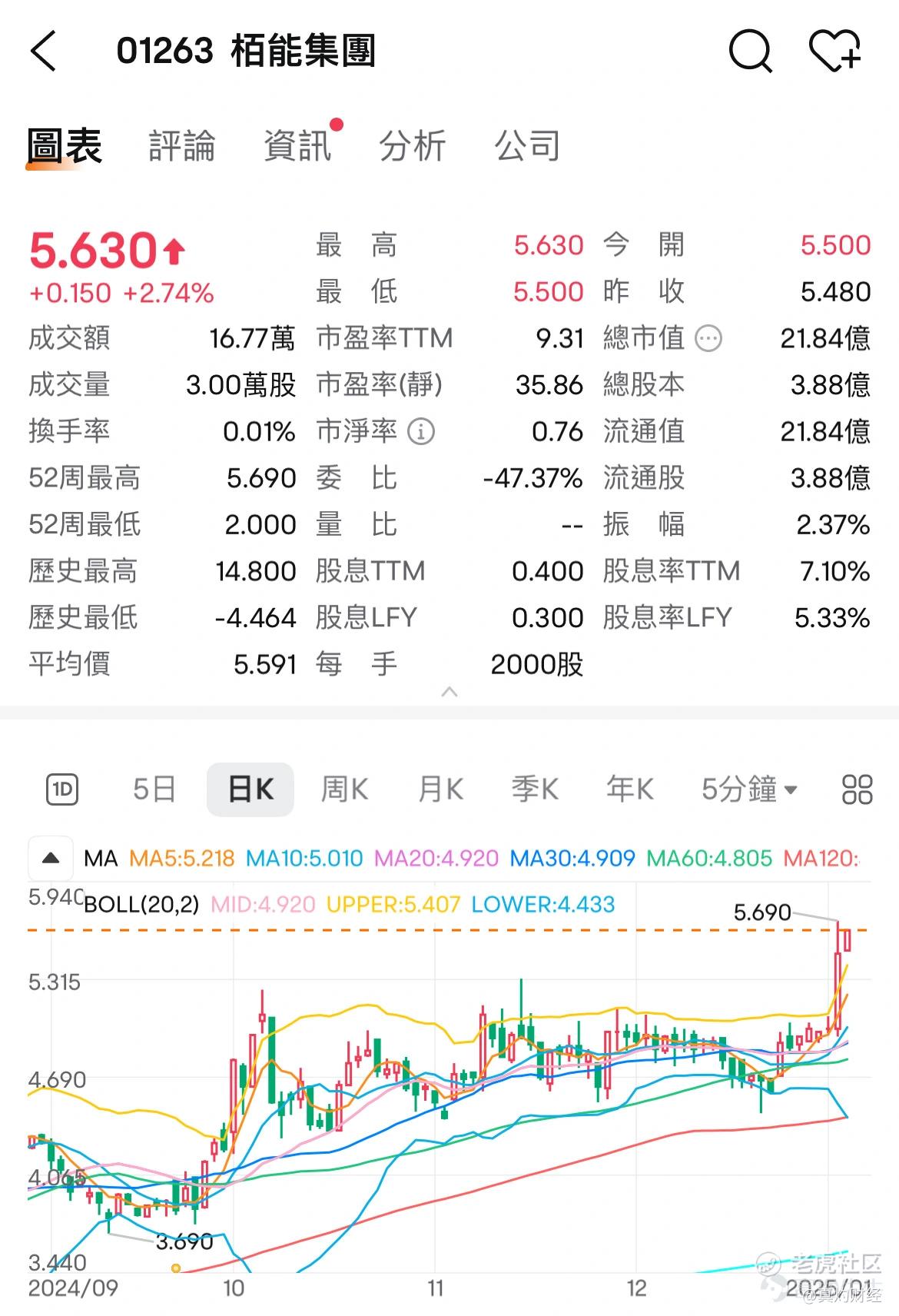Switch to the 評論 tab
Image resolution: width=899 pixels, height=1316 pixels.
coord(181,146)
